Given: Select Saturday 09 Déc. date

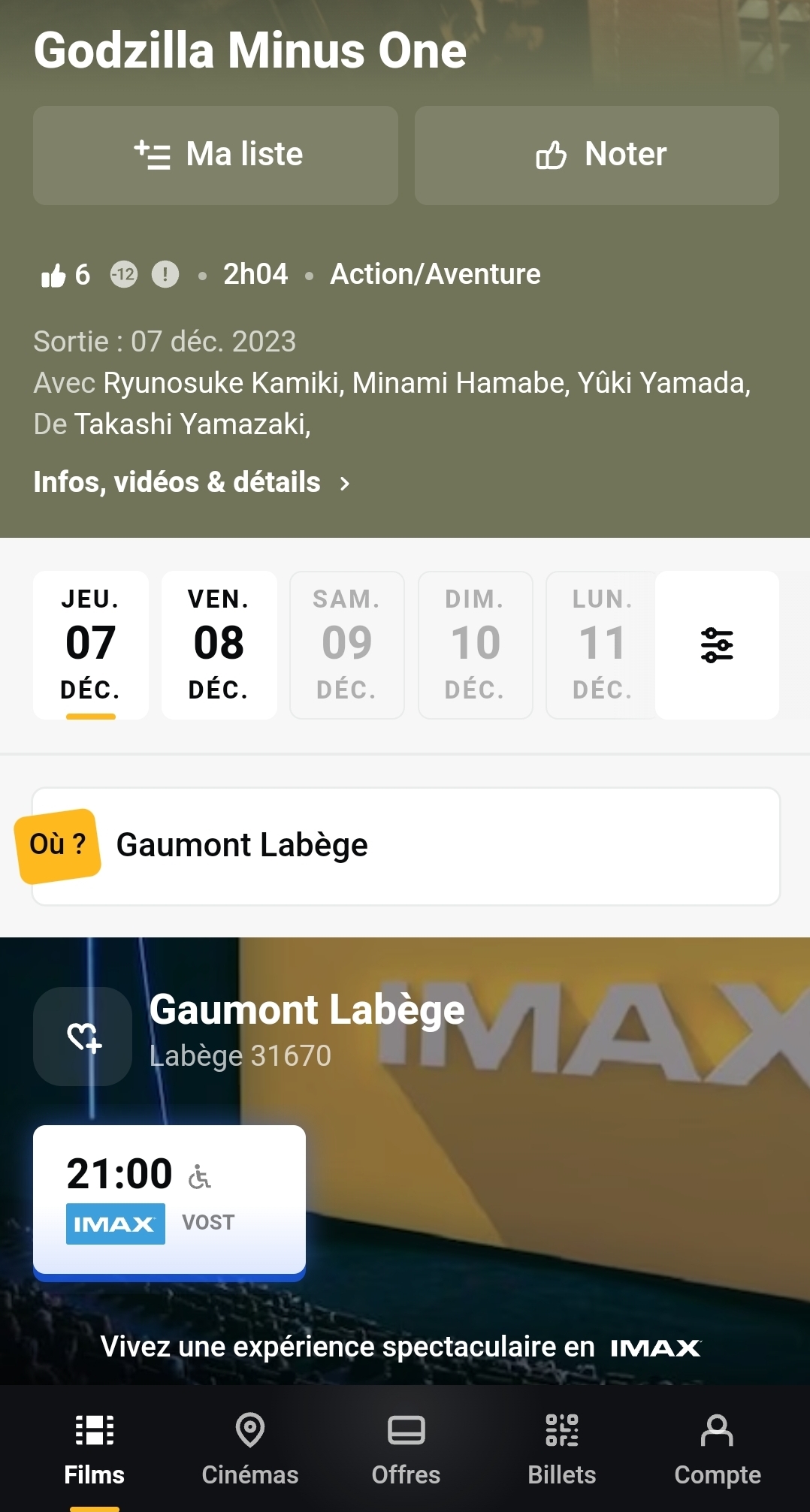Looking at the screenshot, I should click(x=347, y=644).
